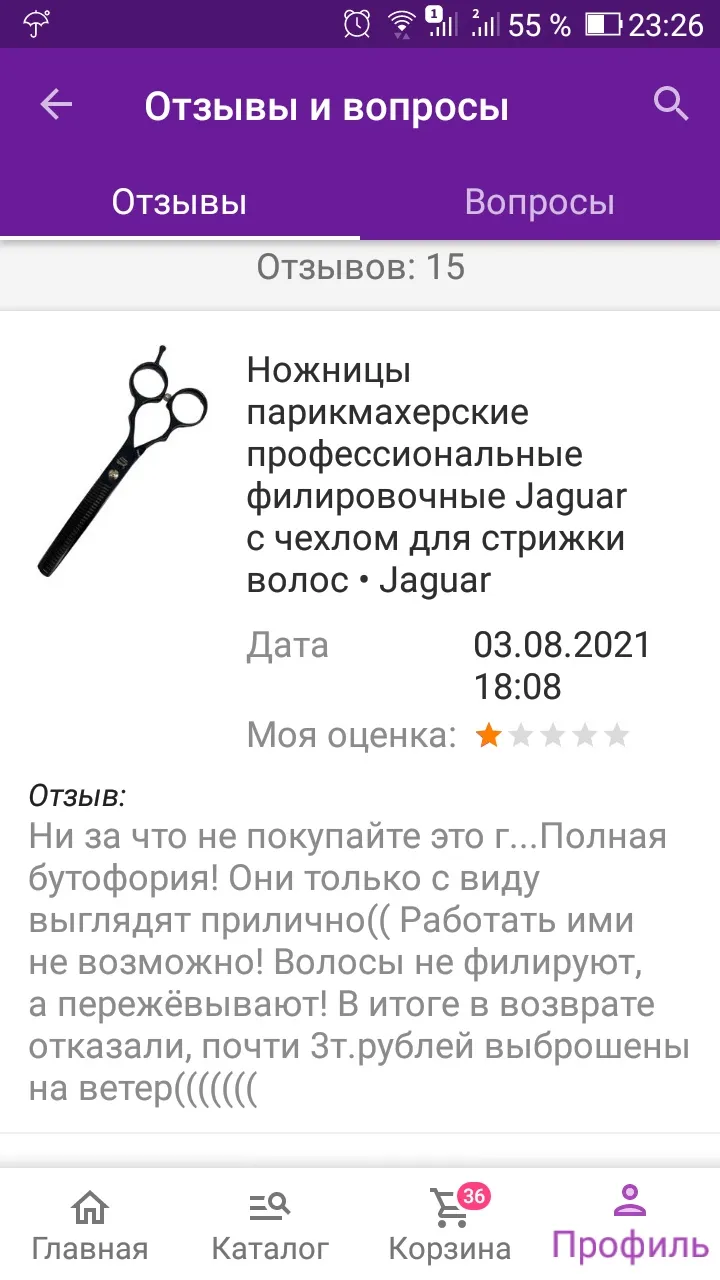The width and height of the screenshot is (720, 1280).
Task: Open Корзина with 36 items
Action: click(x=450, y=1224)
